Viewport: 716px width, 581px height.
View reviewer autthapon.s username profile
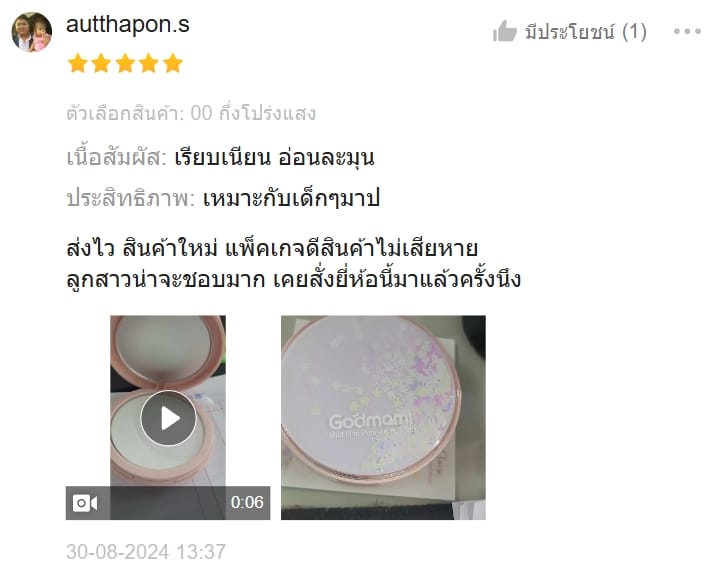tap(127, 25)
